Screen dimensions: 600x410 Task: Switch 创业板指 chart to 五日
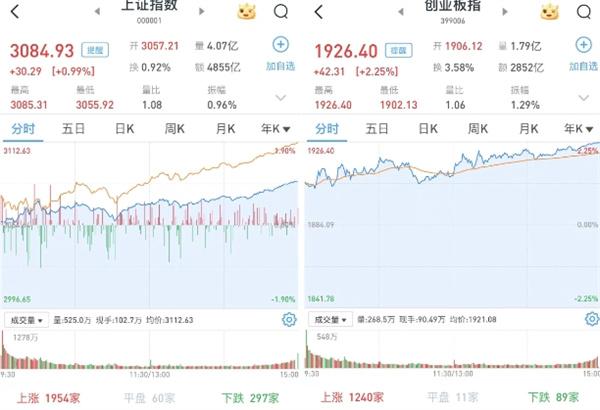pyautogui.click(x=377, y=129)
